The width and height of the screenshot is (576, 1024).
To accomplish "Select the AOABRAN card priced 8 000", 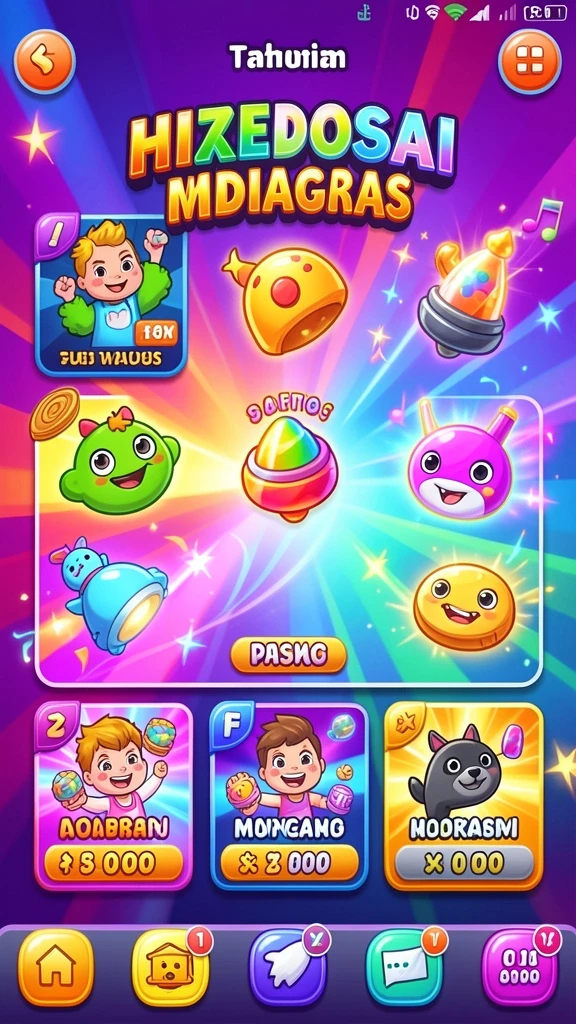I will pyautogui.click(x=114, y=795).
